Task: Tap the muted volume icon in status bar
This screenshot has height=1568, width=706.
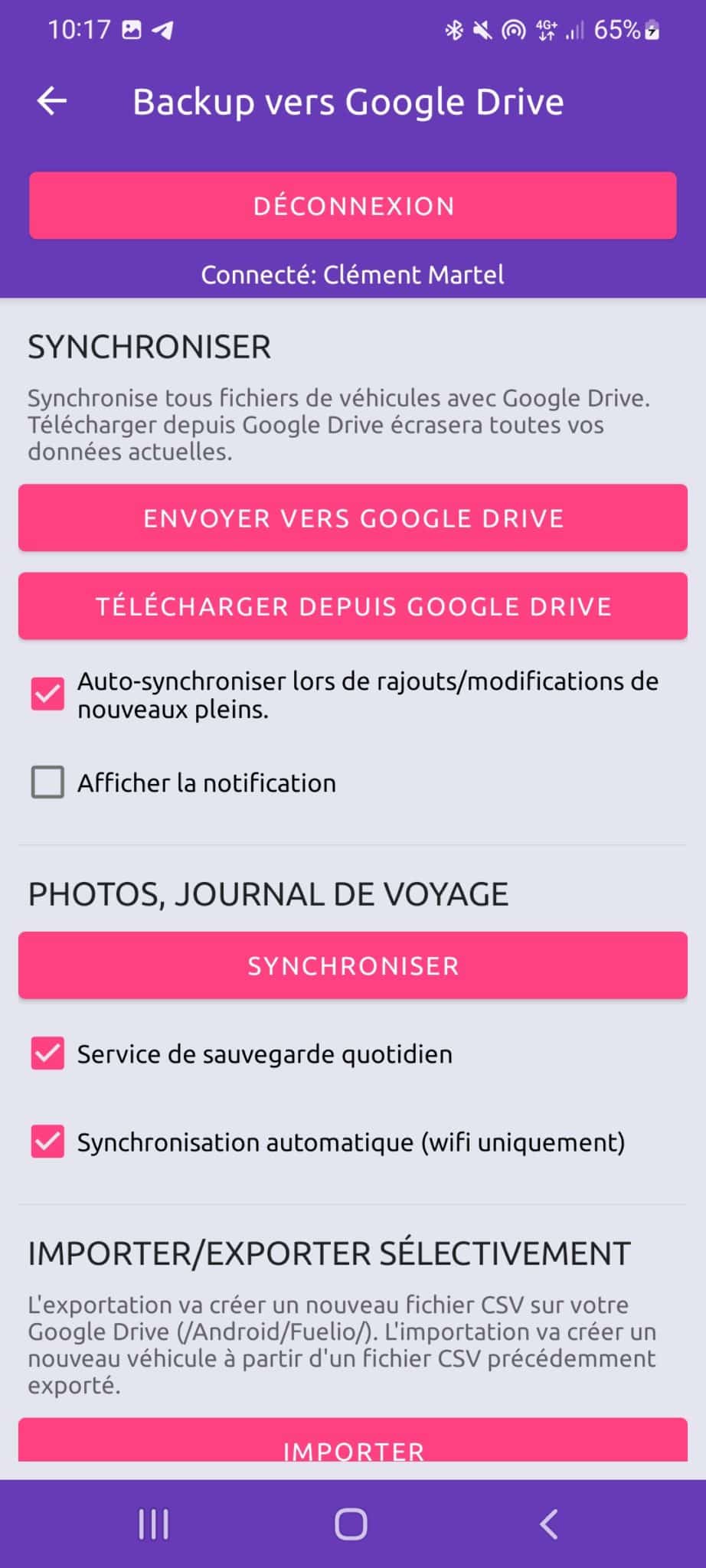Action: pos(482,29)
